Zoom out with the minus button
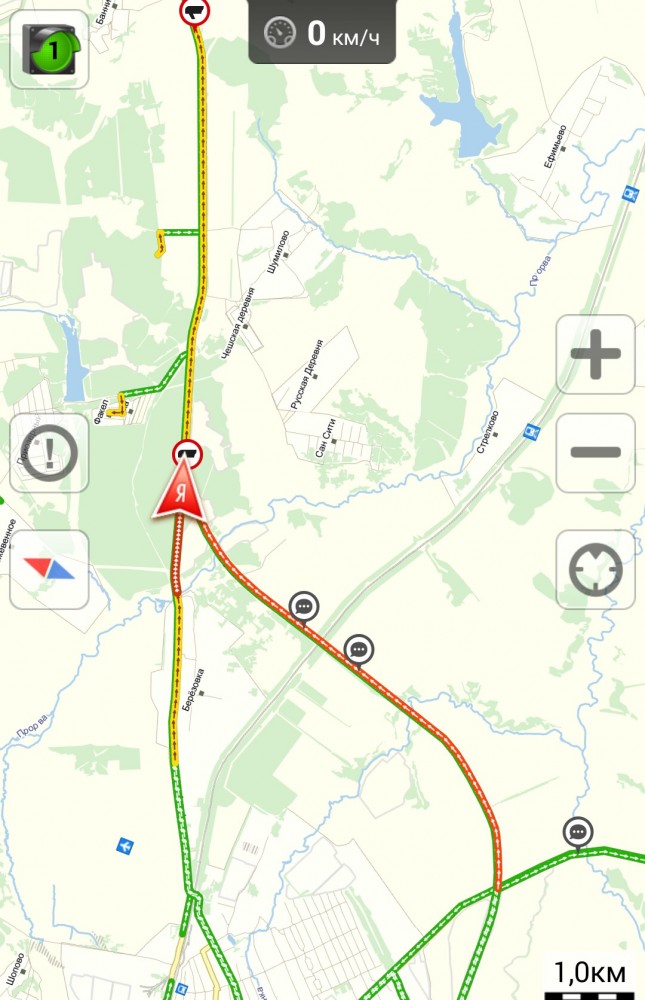The width and height of the screenshot is (645, 1000). (x=595, y=453)
